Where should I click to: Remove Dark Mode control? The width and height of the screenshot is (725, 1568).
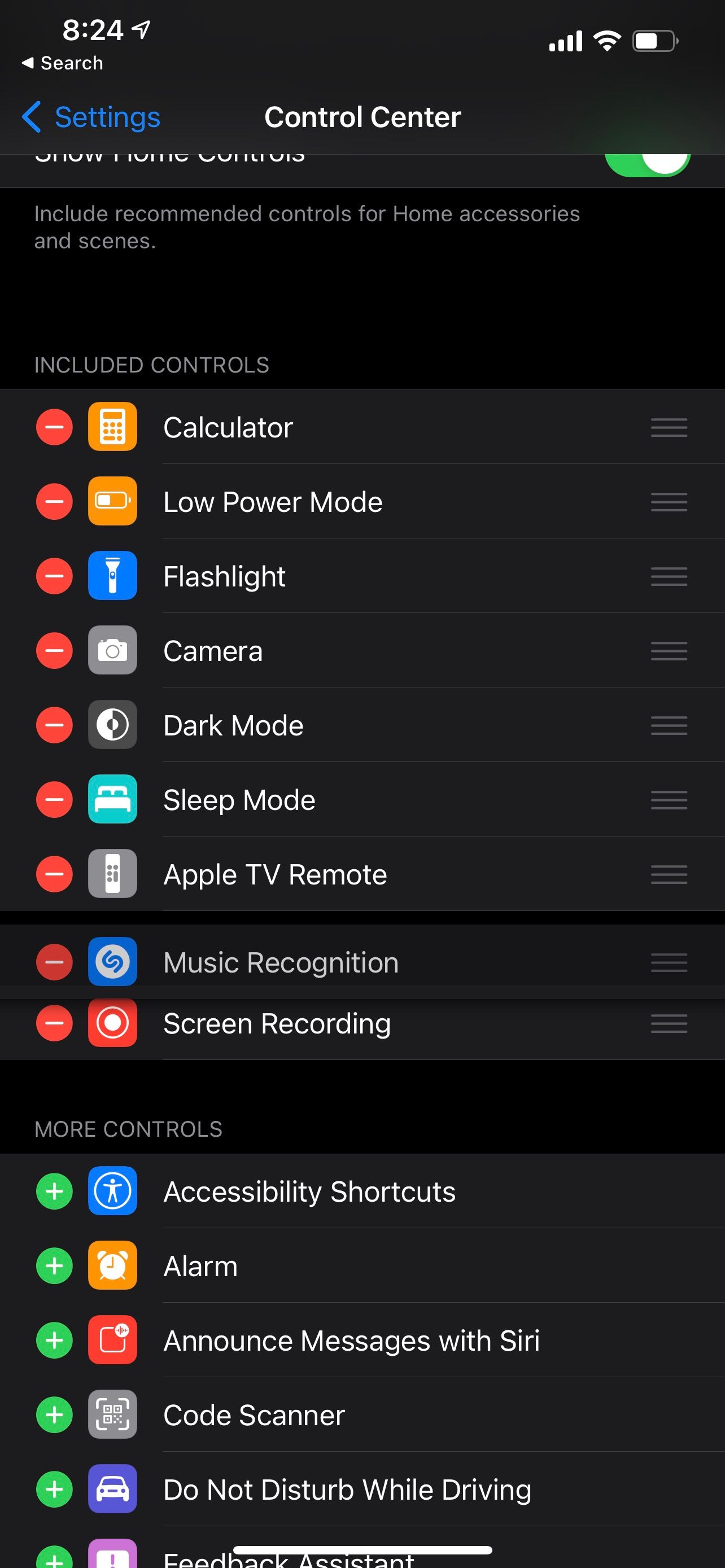point(54,725)
